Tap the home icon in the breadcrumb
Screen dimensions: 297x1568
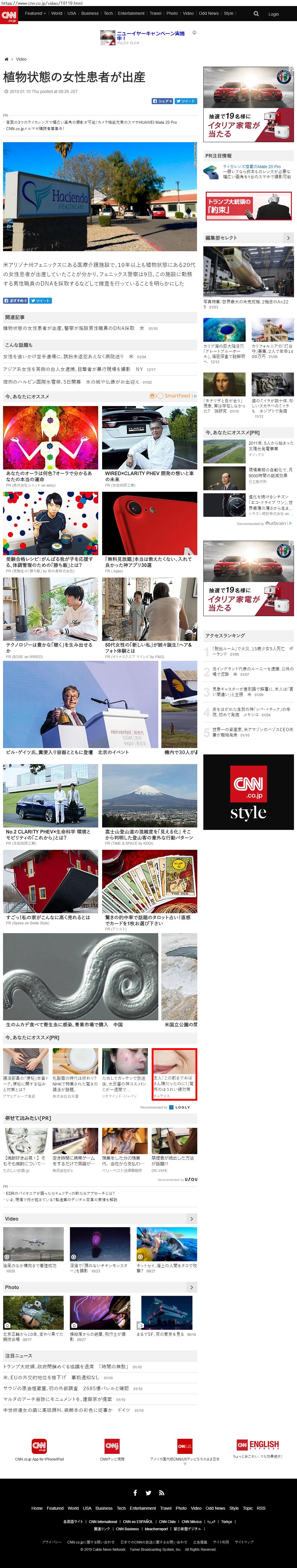point(6,59)
